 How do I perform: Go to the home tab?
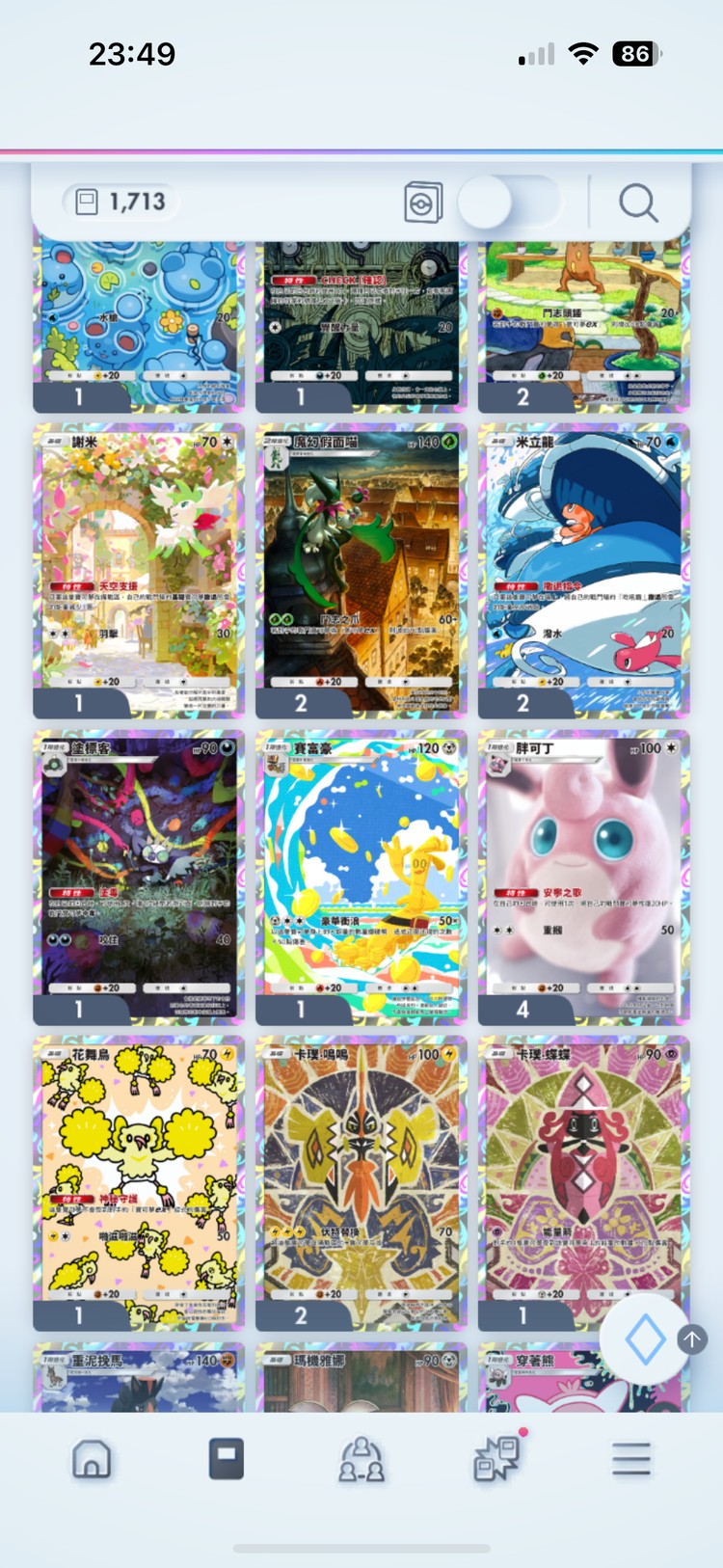pos(92,1459)
